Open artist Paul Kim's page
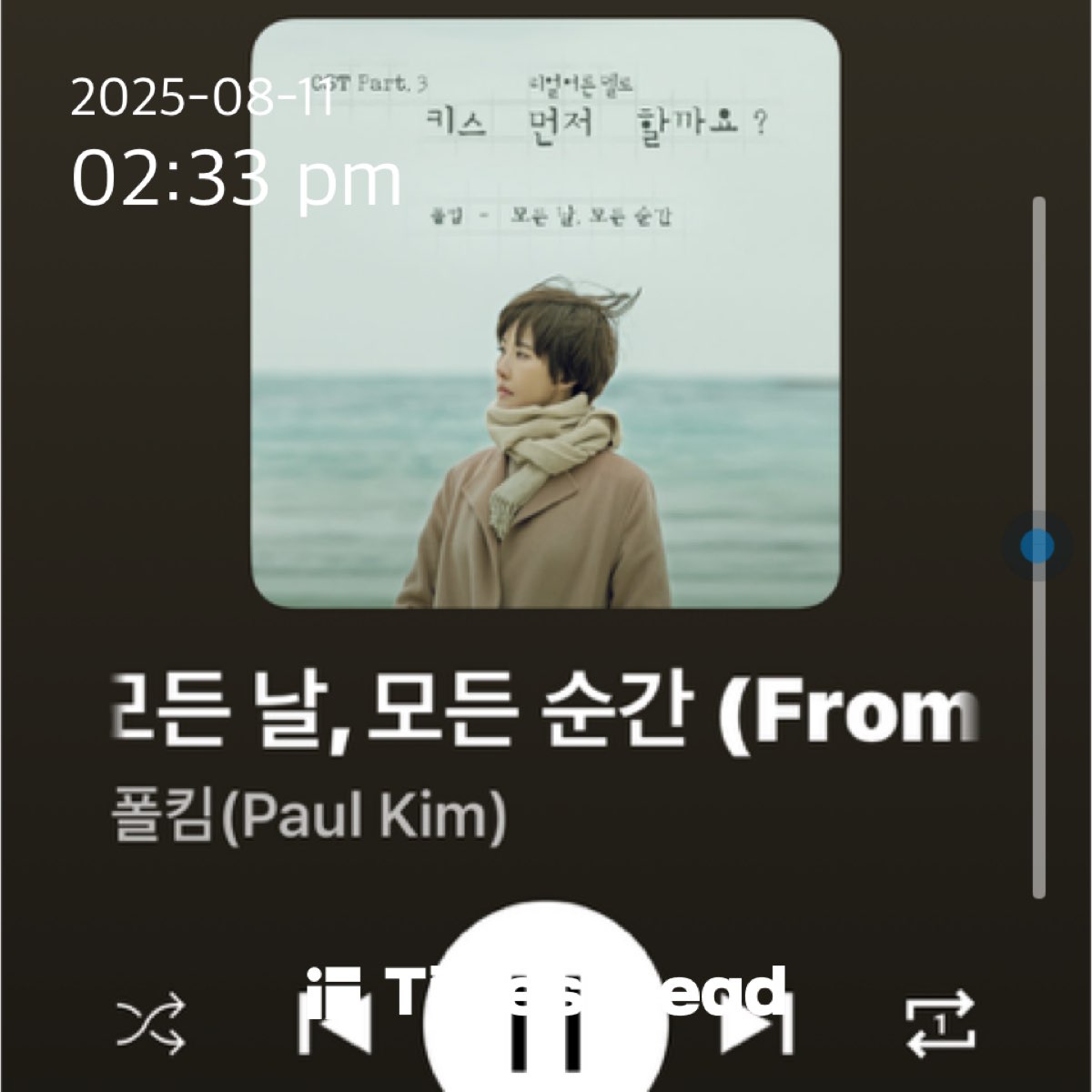 pyautogui.click(x=303, y=816)
